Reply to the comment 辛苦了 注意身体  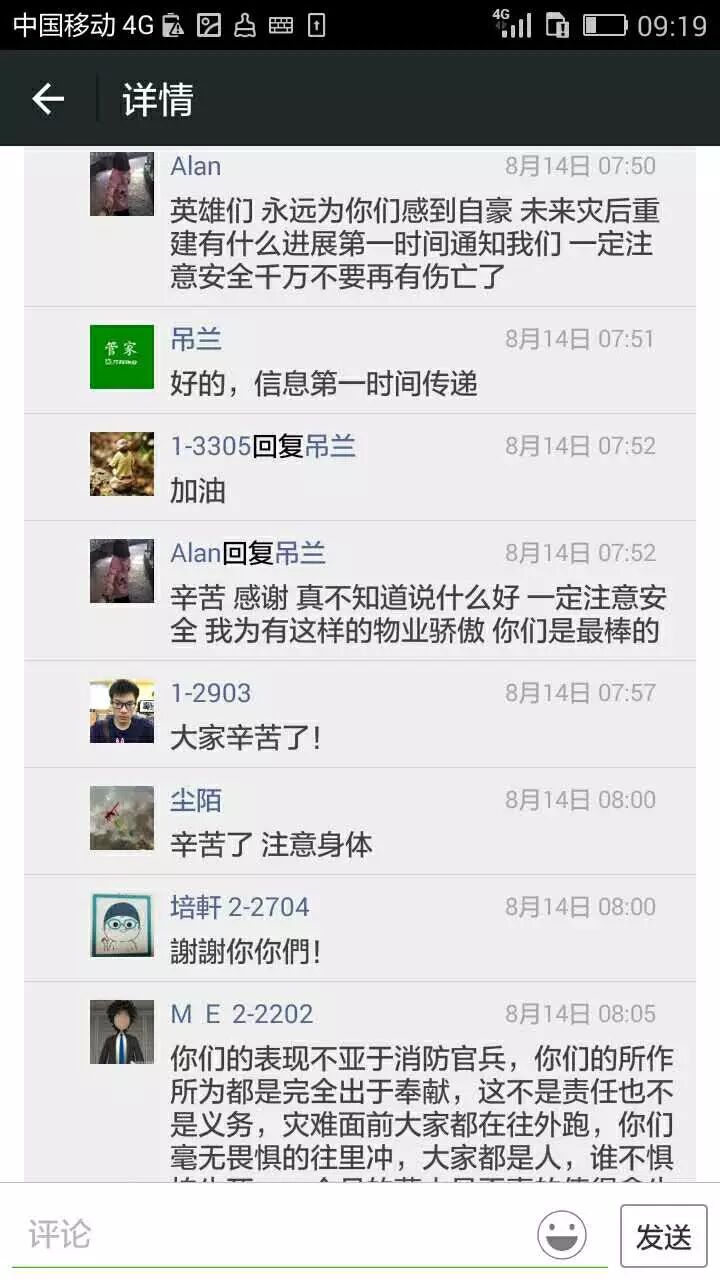271,845
